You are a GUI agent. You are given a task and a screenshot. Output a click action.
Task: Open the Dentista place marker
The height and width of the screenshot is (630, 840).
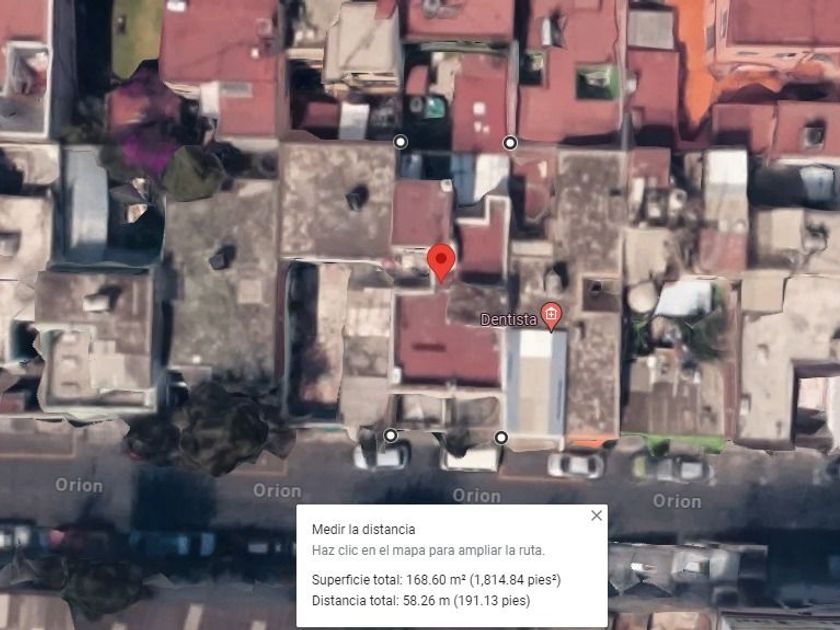[x=551, y=316]
